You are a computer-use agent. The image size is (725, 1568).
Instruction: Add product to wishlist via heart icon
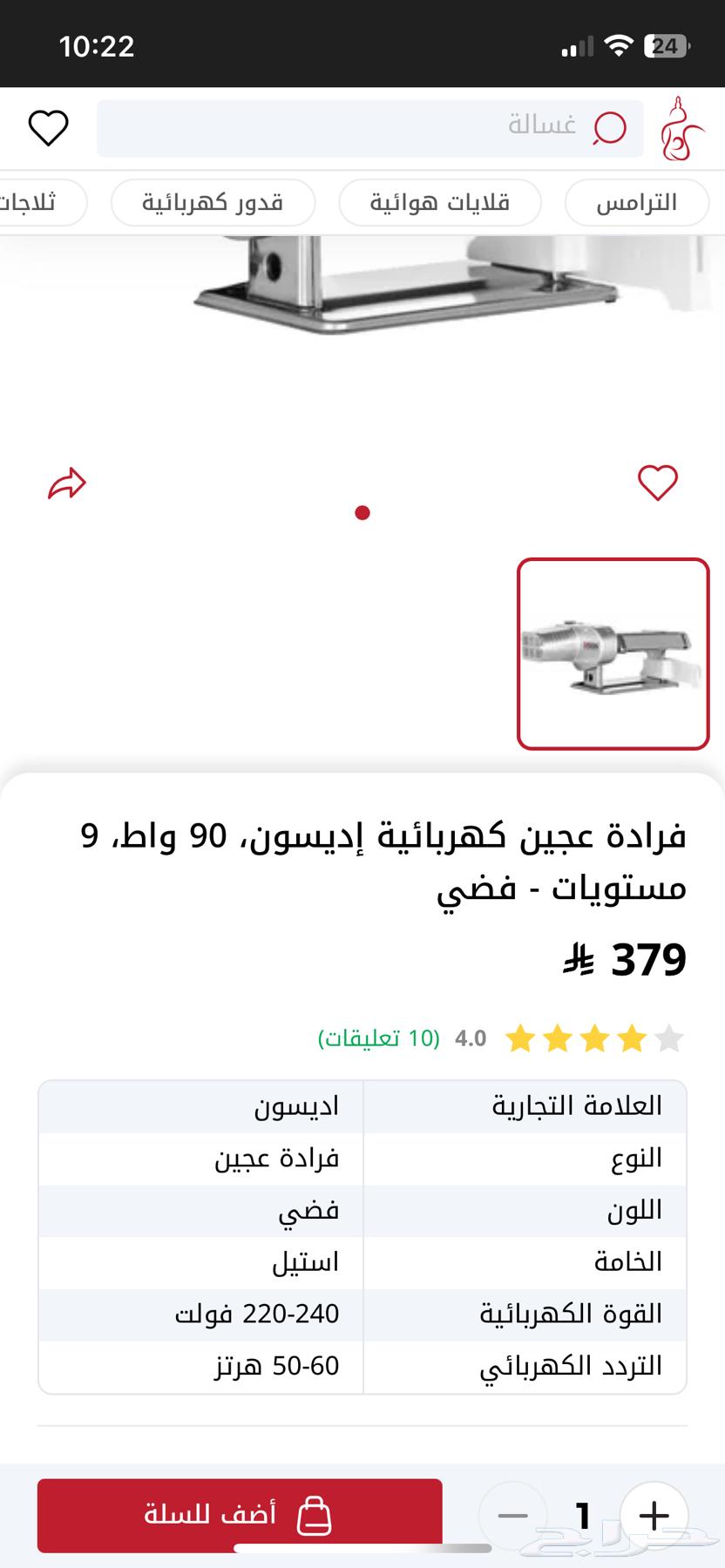pyautogui.click(x=660, y=484)
